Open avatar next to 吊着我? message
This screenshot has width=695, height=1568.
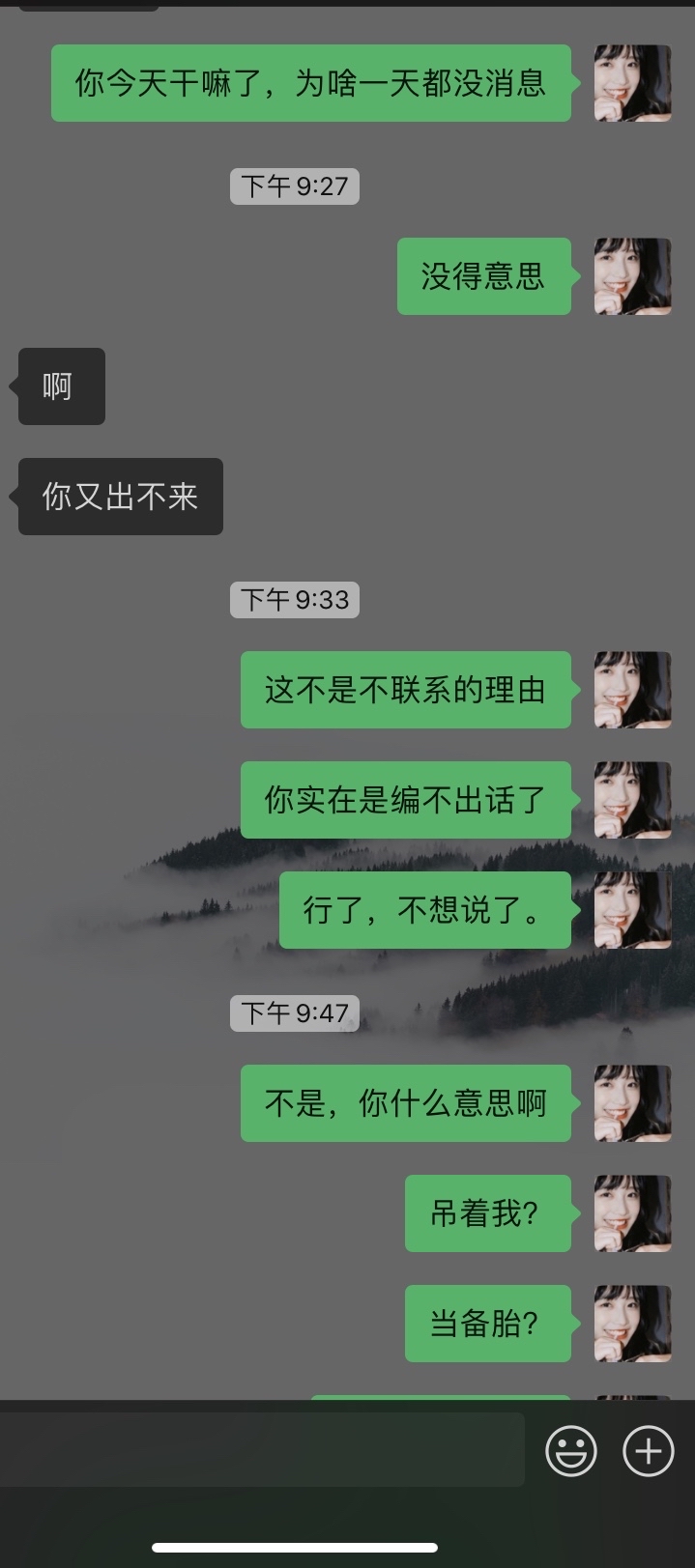tap(632, 1213)
